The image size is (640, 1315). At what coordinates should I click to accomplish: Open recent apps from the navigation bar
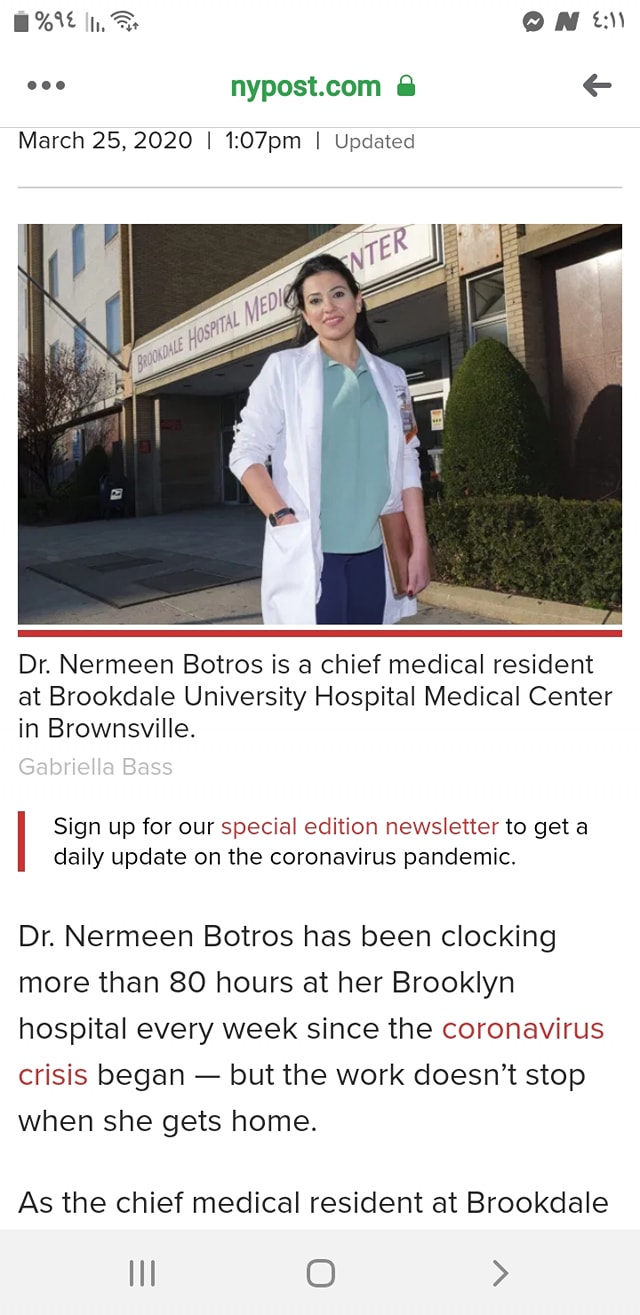[143, 1272]
